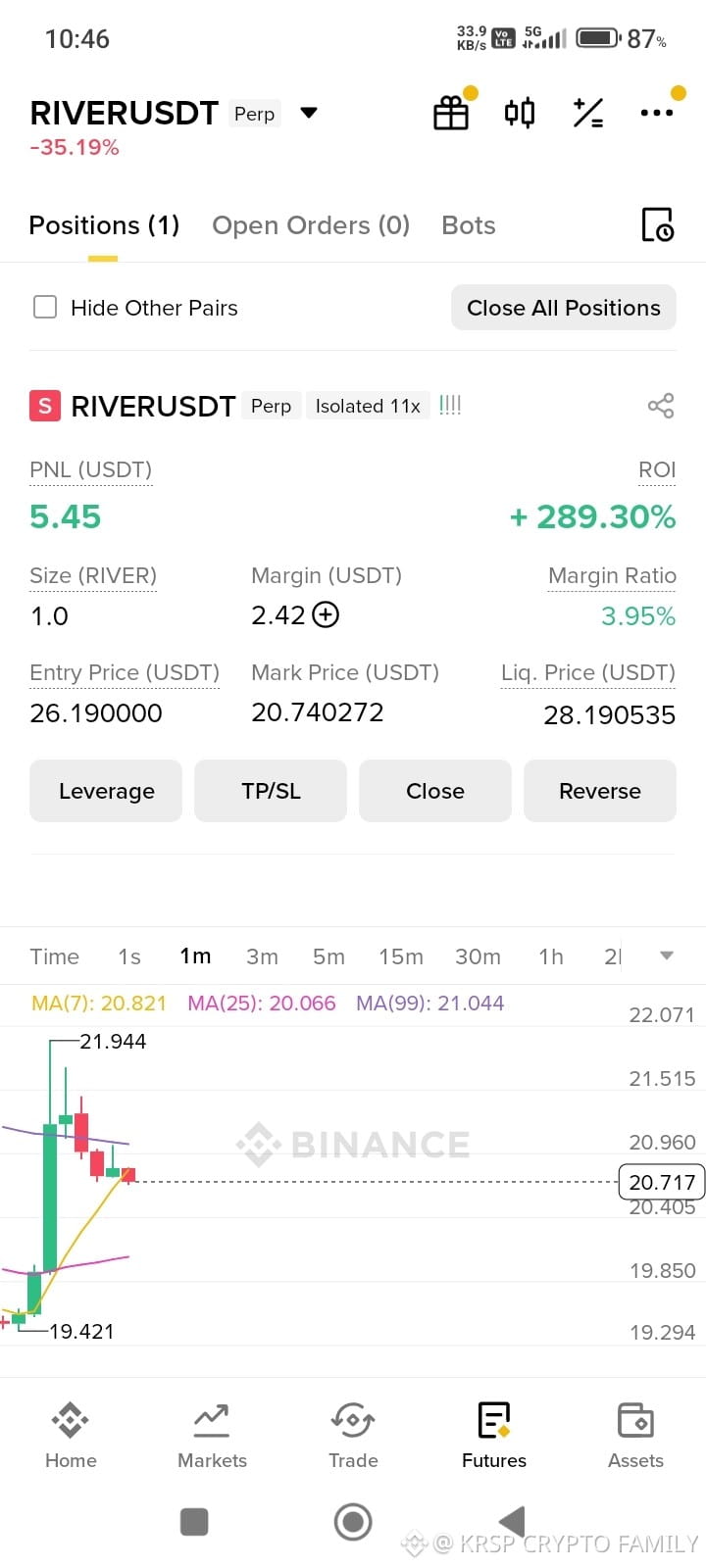Open the candlestick chart icon
The image size is (706, 1568).
click(x=520, y=113)
